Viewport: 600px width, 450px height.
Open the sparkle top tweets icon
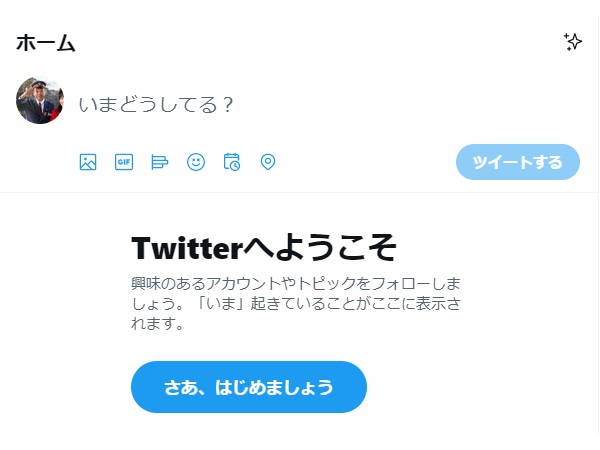(x=572, y=41)
